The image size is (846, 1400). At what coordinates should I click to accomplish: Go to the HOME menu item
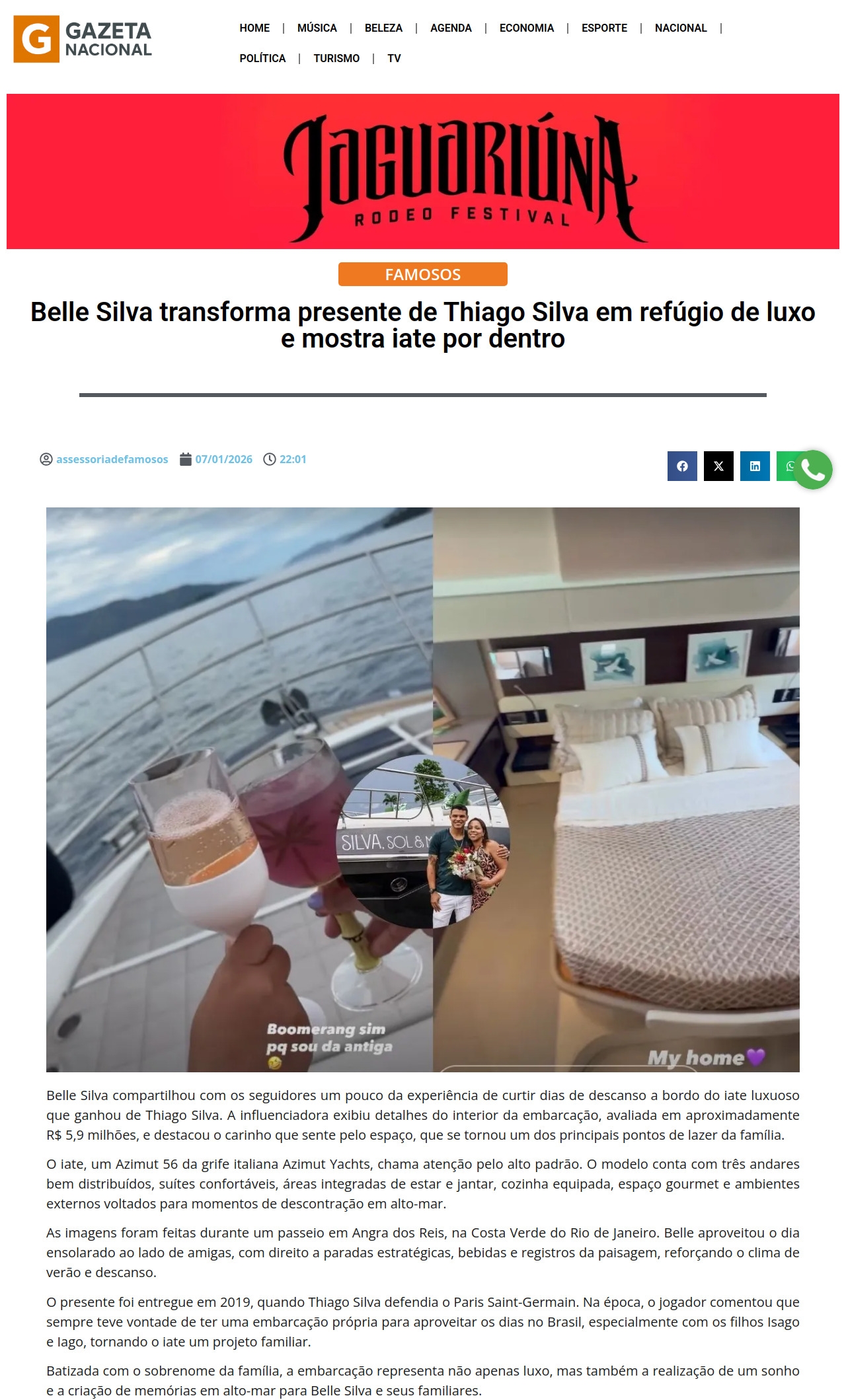pyautogui.click(x=254, y=28)
